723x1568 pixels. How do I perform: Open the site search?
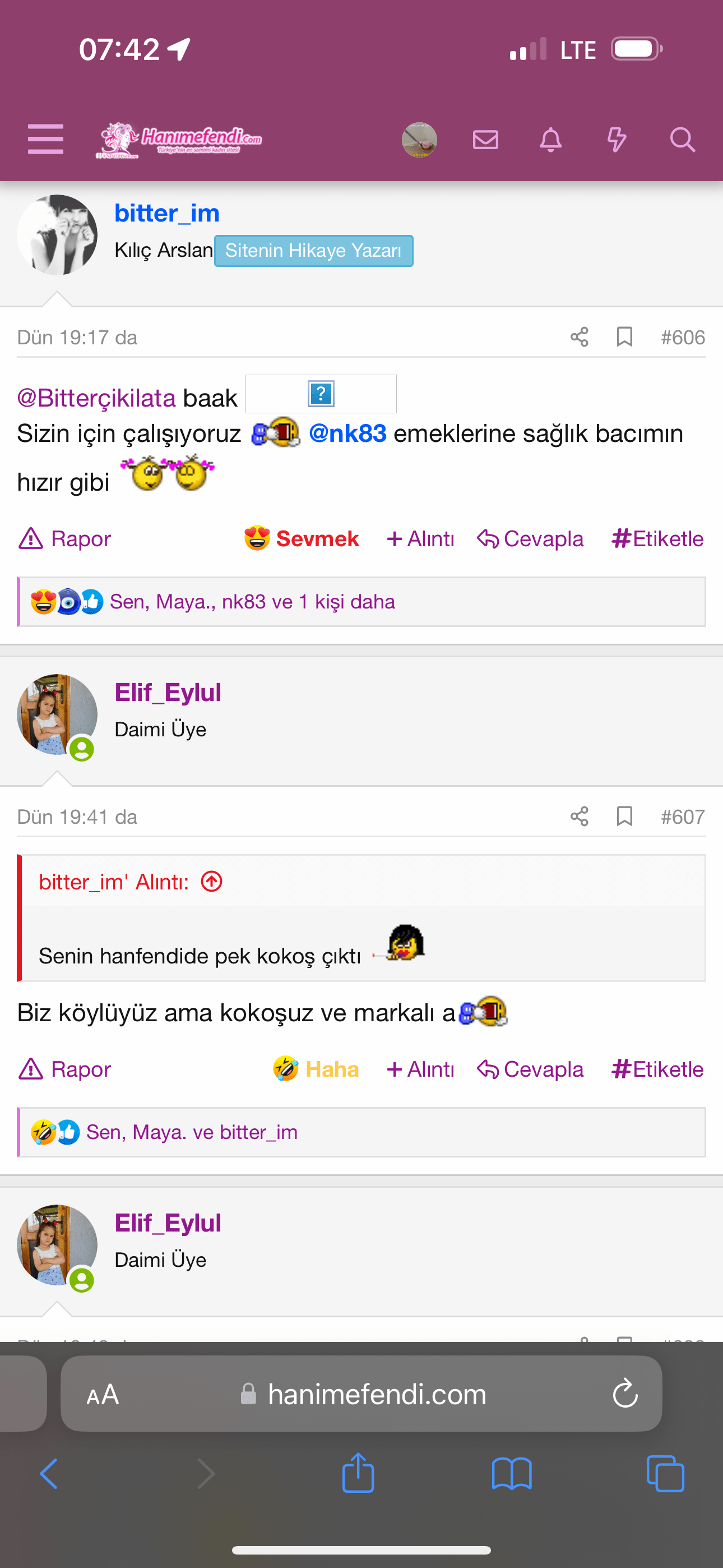pyautogui.click(x=682, y=140)
